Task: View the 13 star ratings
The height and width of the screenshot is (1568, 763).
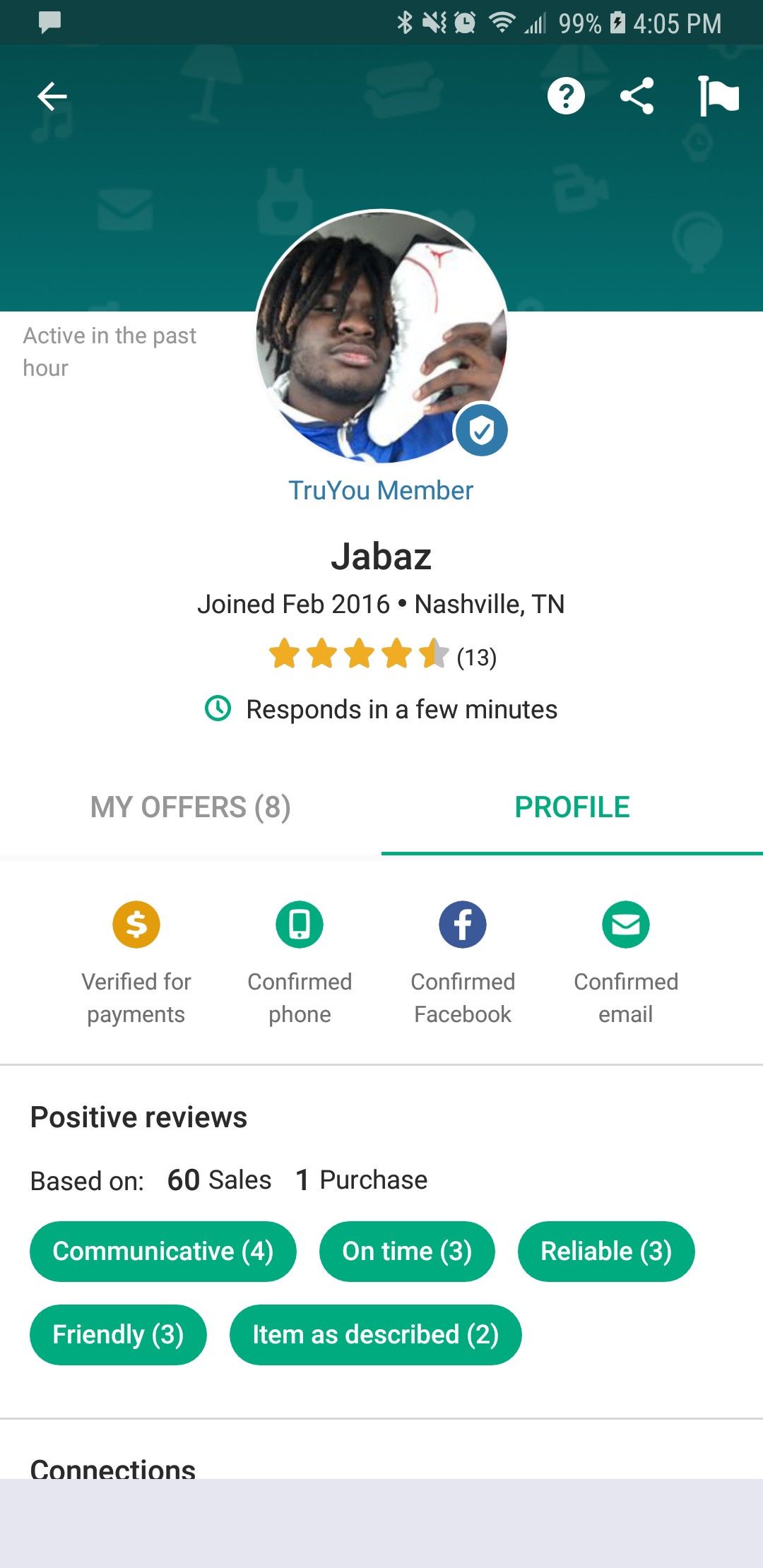Action: pos(382,655)
